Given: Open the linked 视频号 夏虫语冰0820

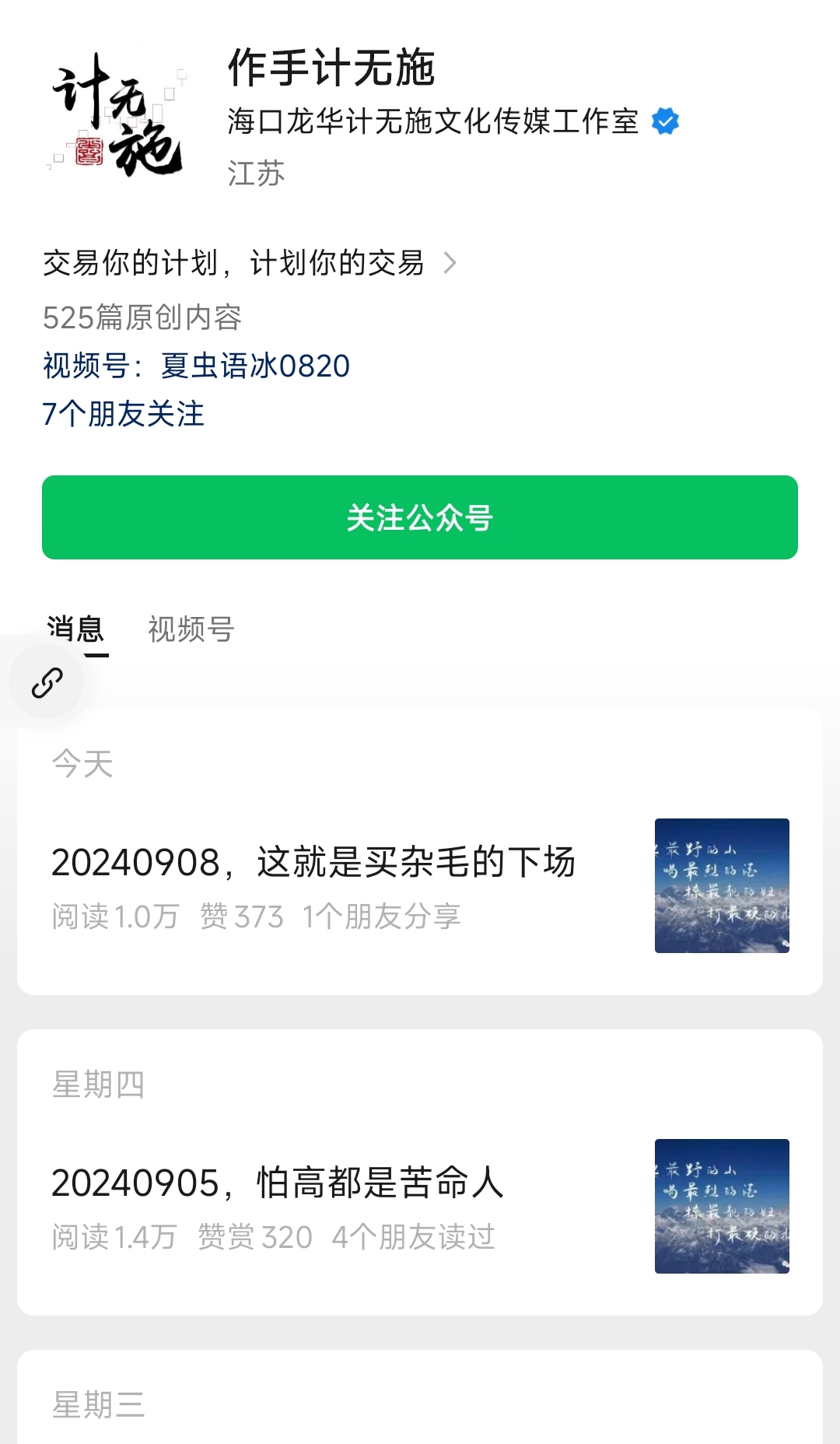Looking at the screenshot, I should pyautogui.click(x=255, y=366).
